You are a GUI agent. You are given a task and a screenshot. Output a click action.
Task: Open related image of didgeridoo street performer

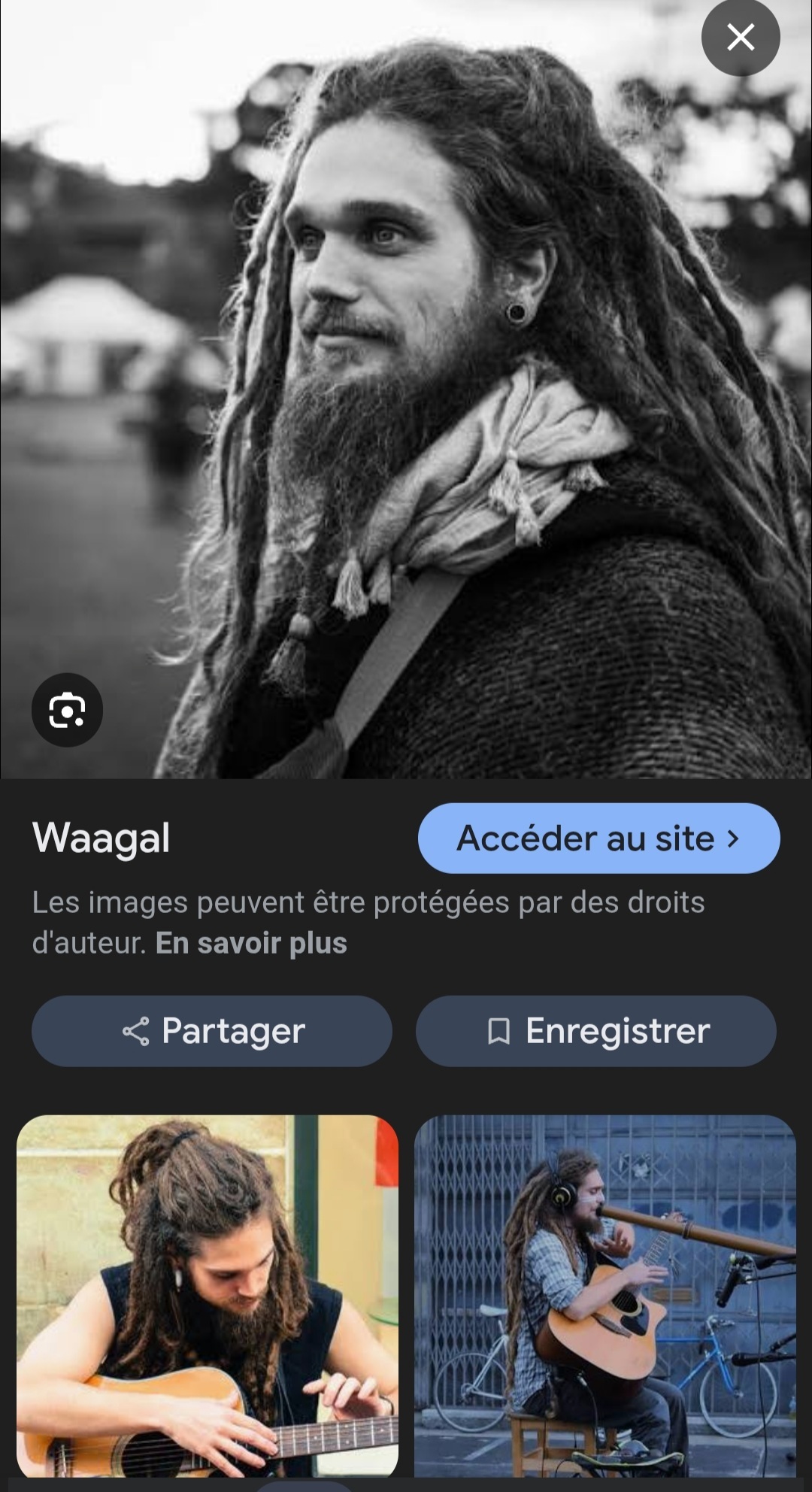point(604,1295)
